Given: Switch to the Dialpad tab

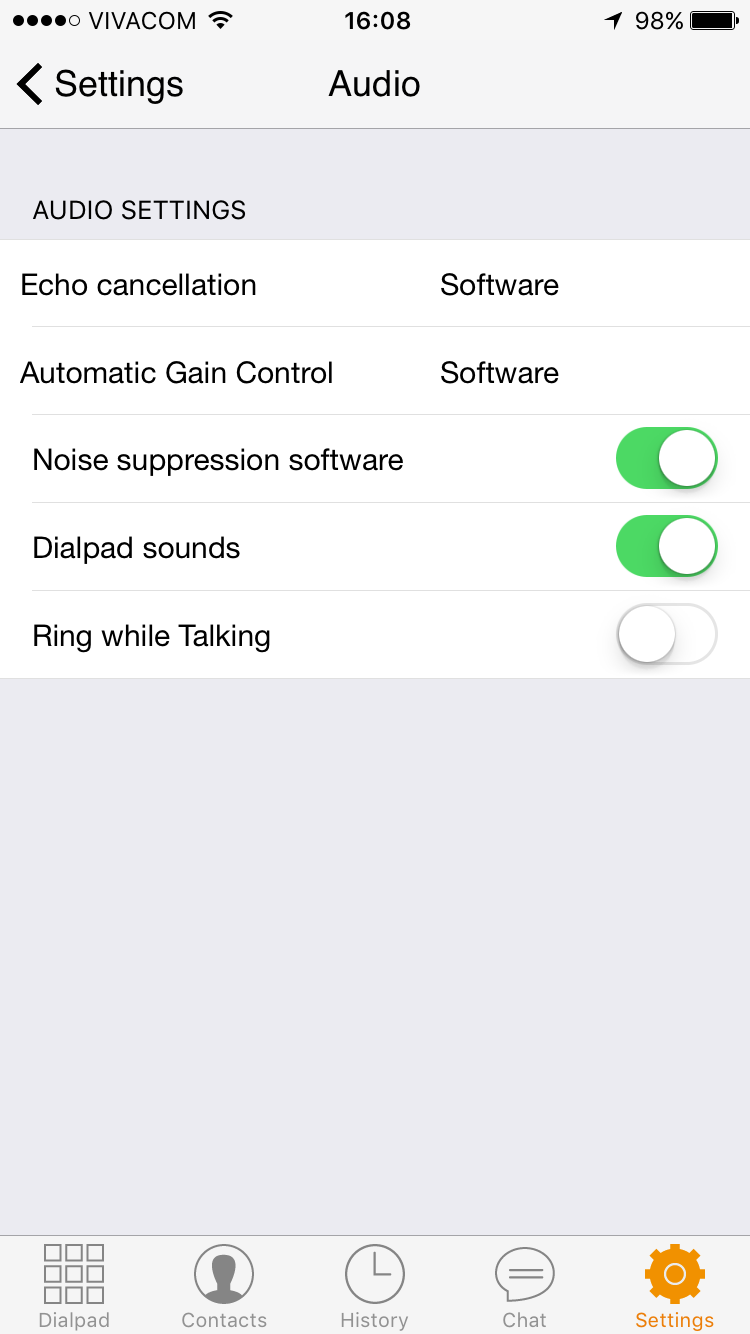Looking at the screenshot, I should 74,1286.
